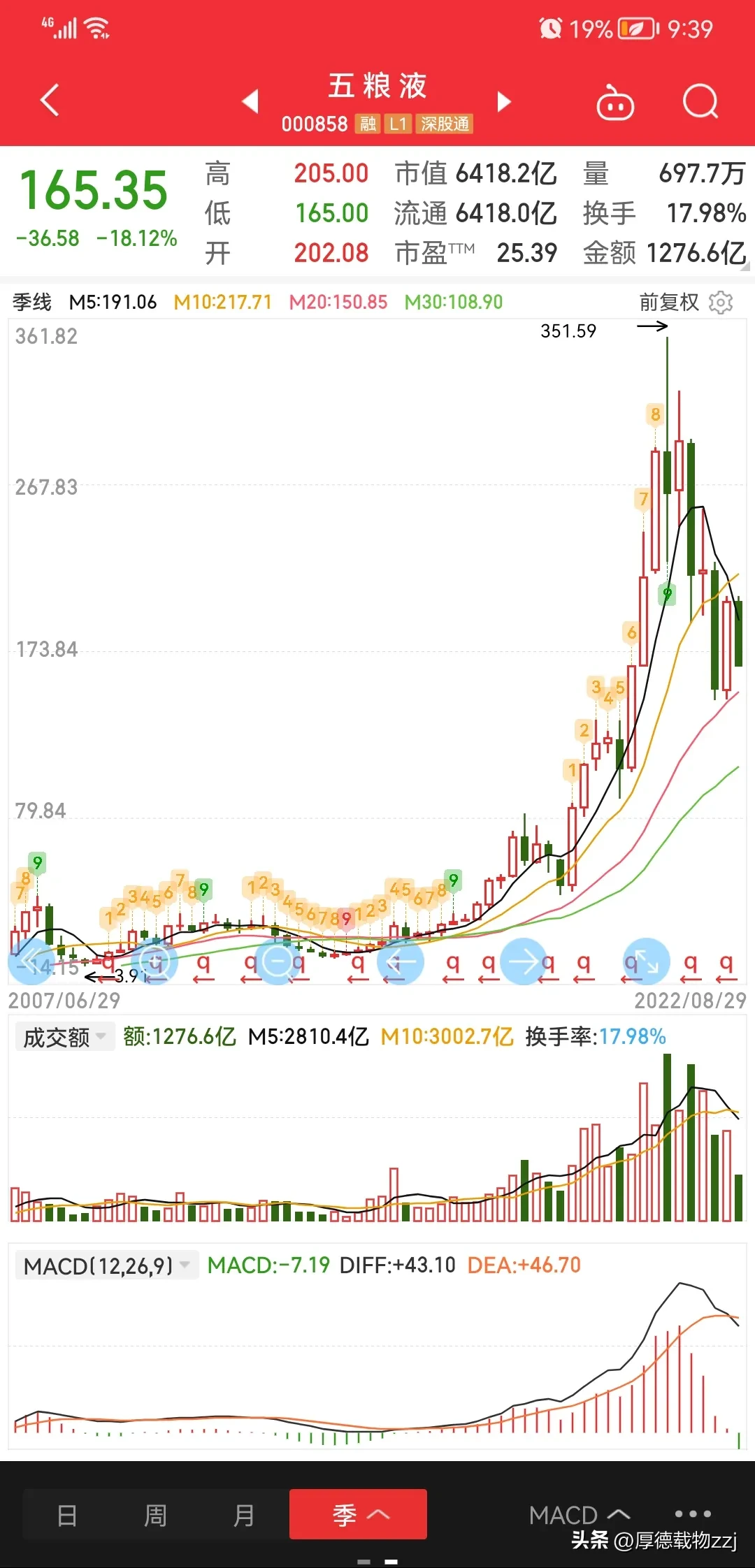
Task: Expand the chart to fullscreen
Action: [x=646, y=962]
